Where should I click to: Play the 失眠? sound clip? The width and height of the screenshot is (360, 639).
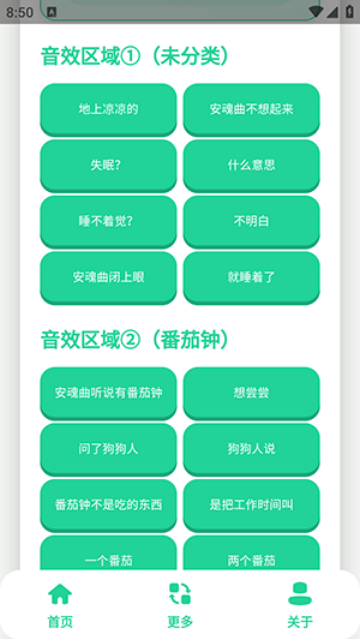(108, 165)
